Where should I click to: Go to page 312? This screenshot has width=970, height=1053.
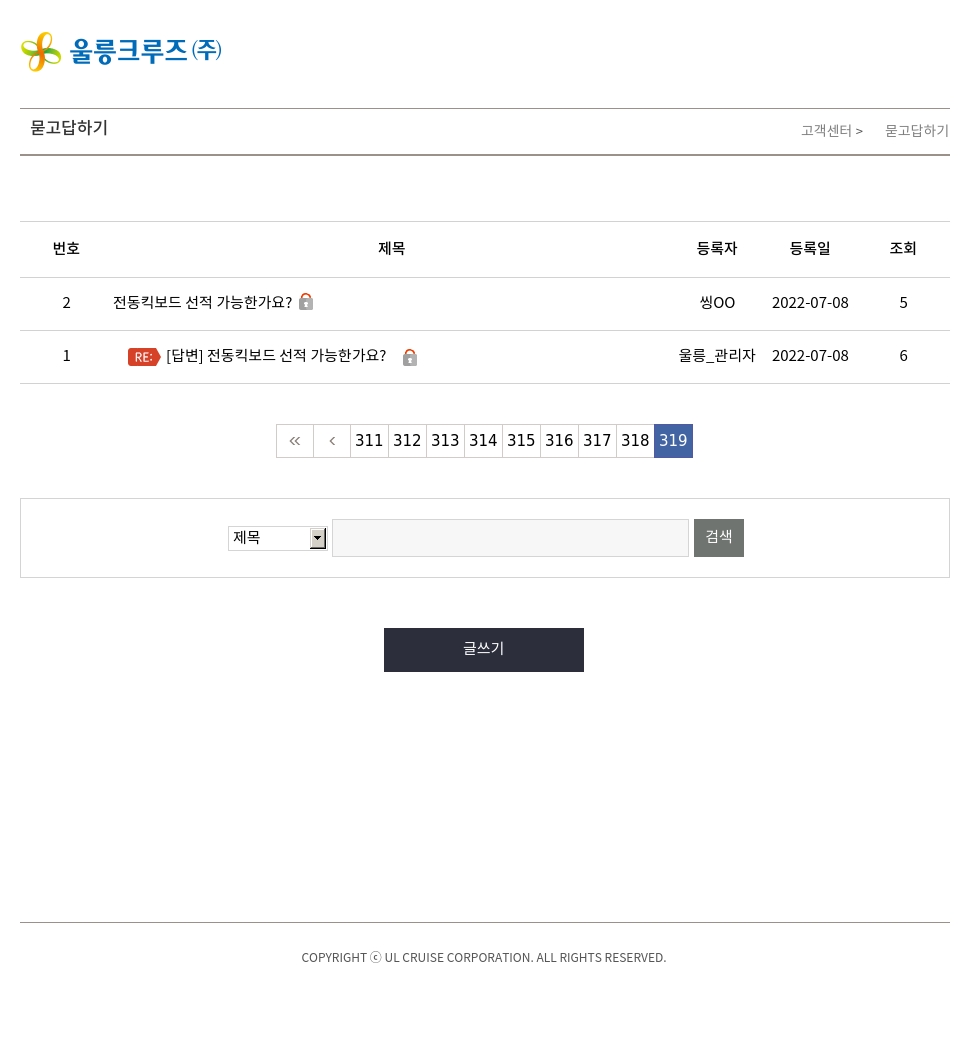pos(407,441)
